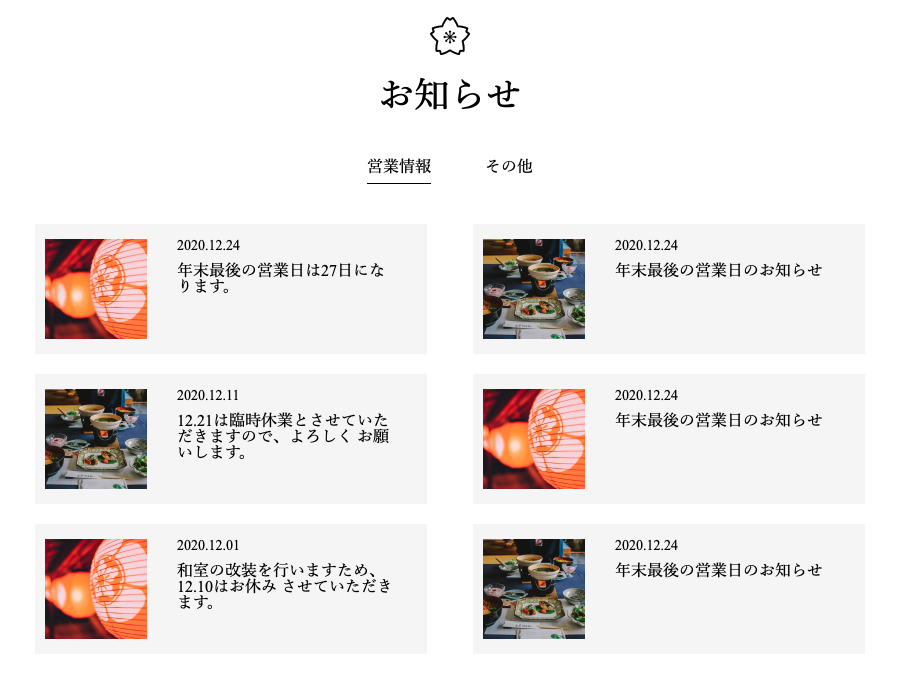Screen dimensions: 909x681
Task: Open the notice 年末最後の営業日は27日になります
Action: pos(280,278)
